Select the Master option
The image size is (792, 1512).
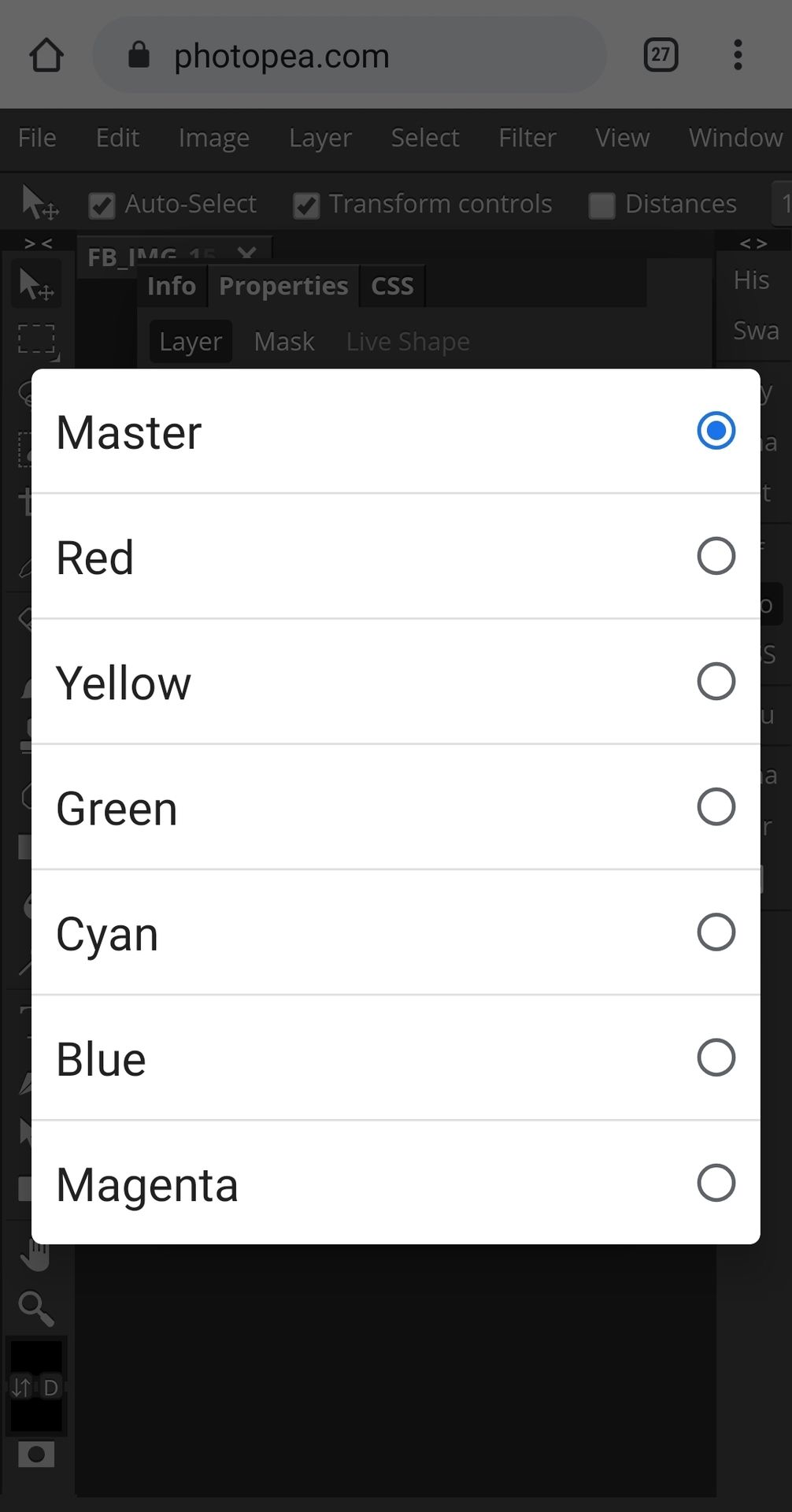pyautogui.click(x=395, y=432)
